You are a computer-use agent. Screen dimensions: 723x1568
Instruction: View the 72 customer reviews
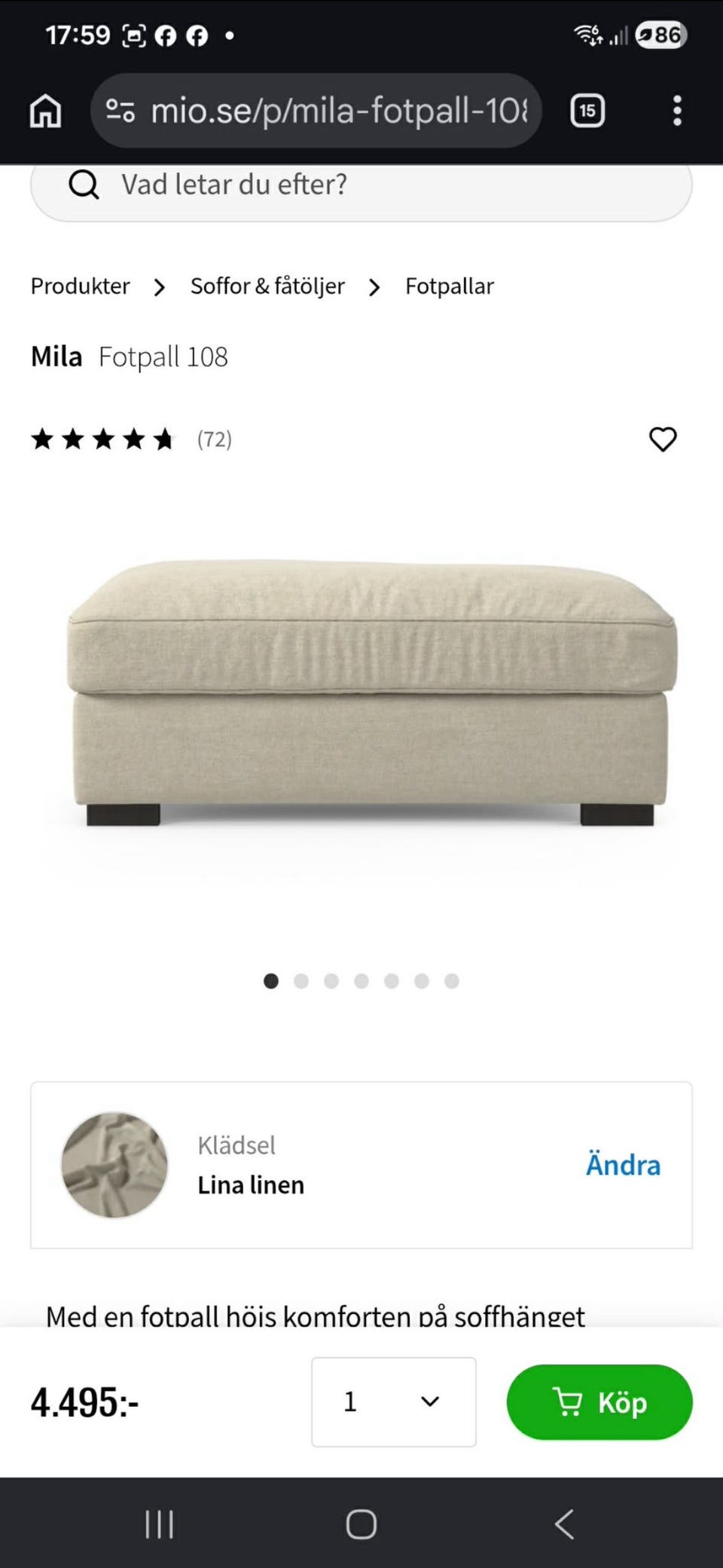click(x=214, y=439)
